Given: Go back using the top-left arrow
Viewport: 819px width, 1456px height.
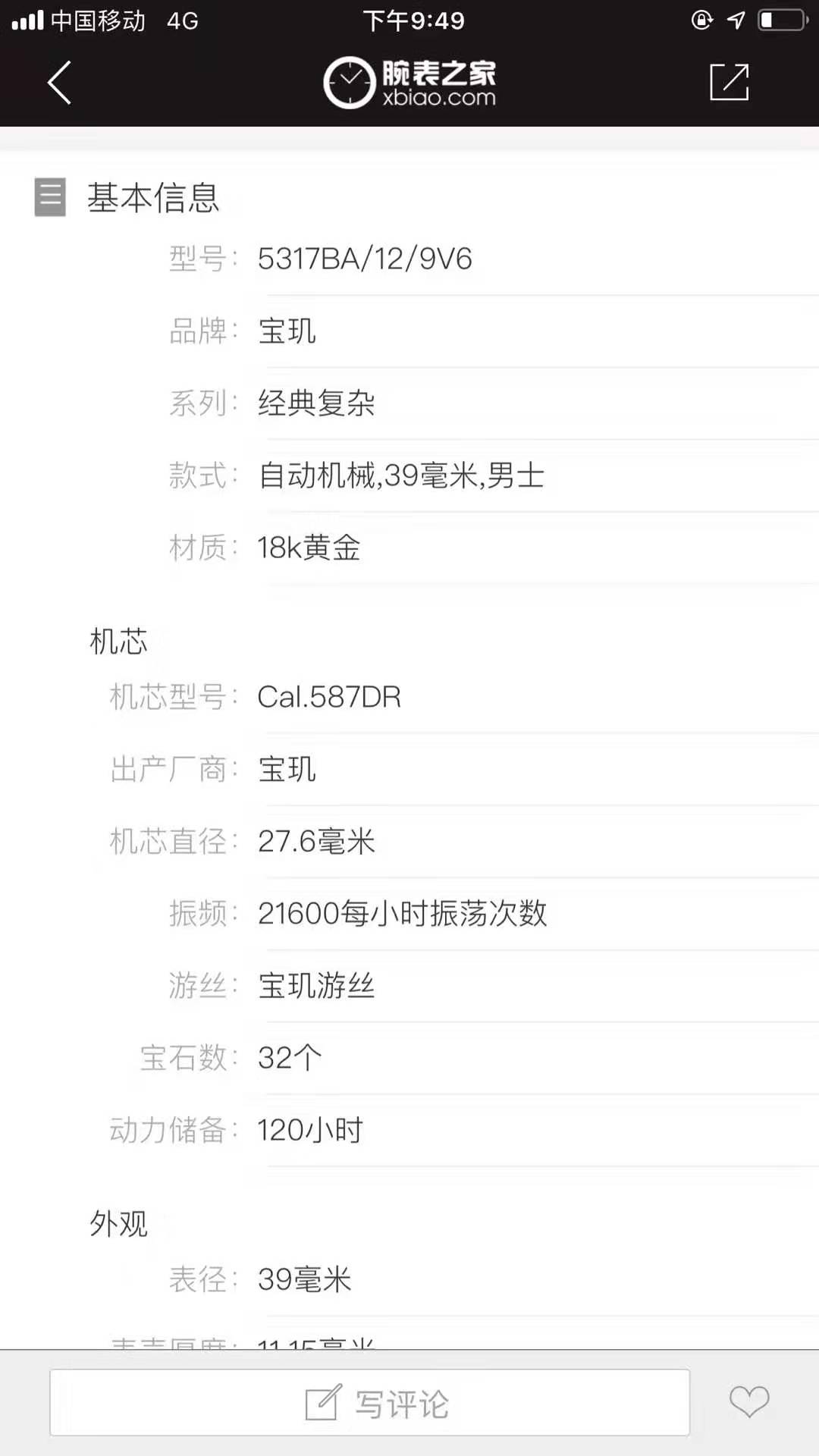Looking at the screenshot, I should (x=59, y=82).
